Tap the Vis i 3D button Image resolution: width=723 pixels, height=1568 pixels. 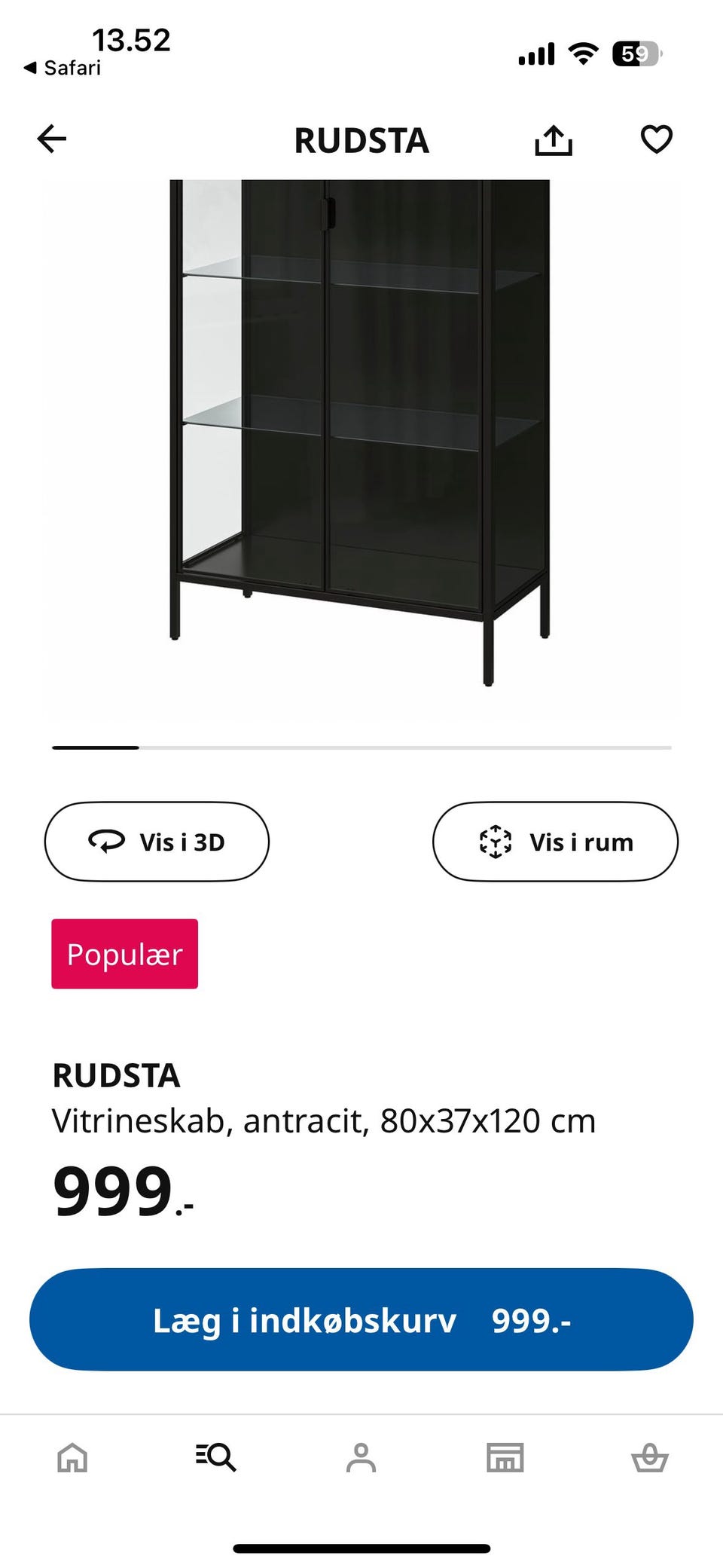pos(157,842)
